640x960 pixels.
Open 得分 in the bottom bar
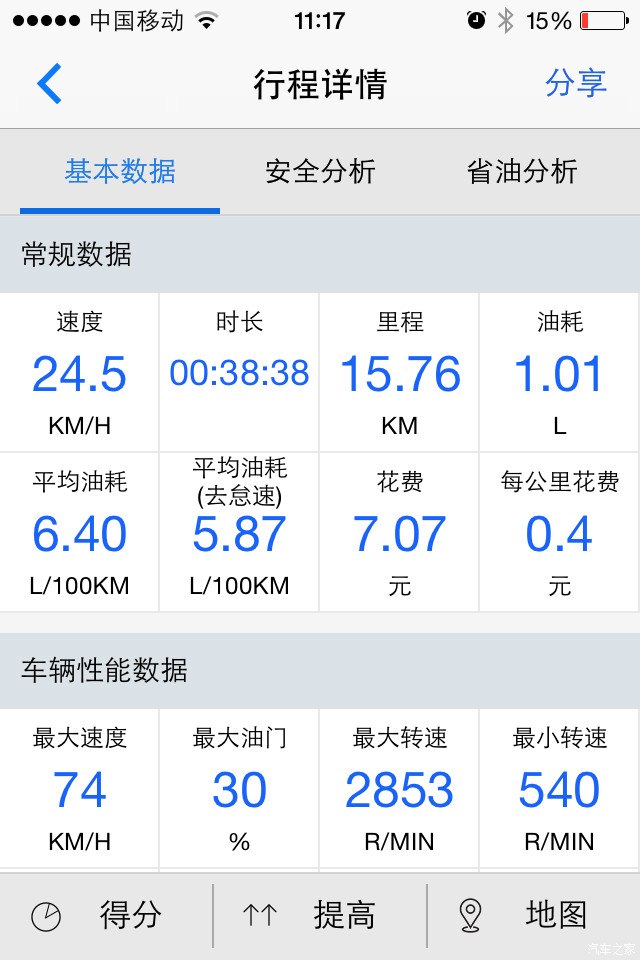click(105, 915)
